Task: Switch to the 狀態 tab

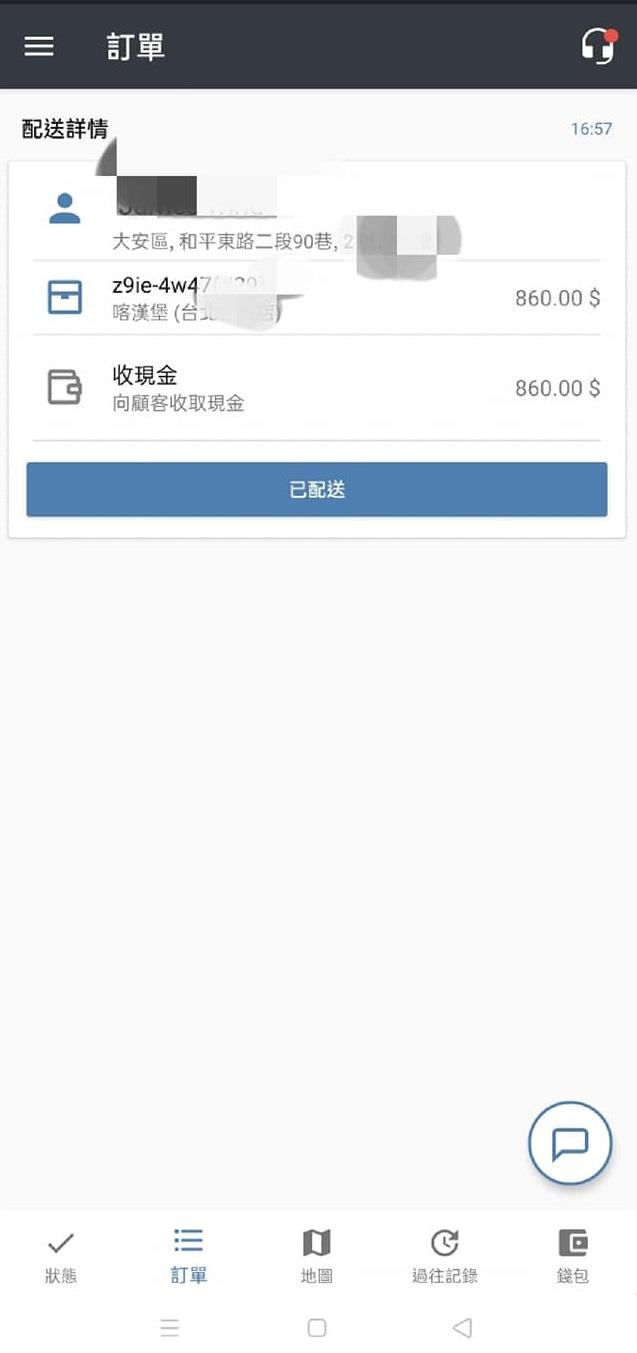Action: tap(61, 1257)
